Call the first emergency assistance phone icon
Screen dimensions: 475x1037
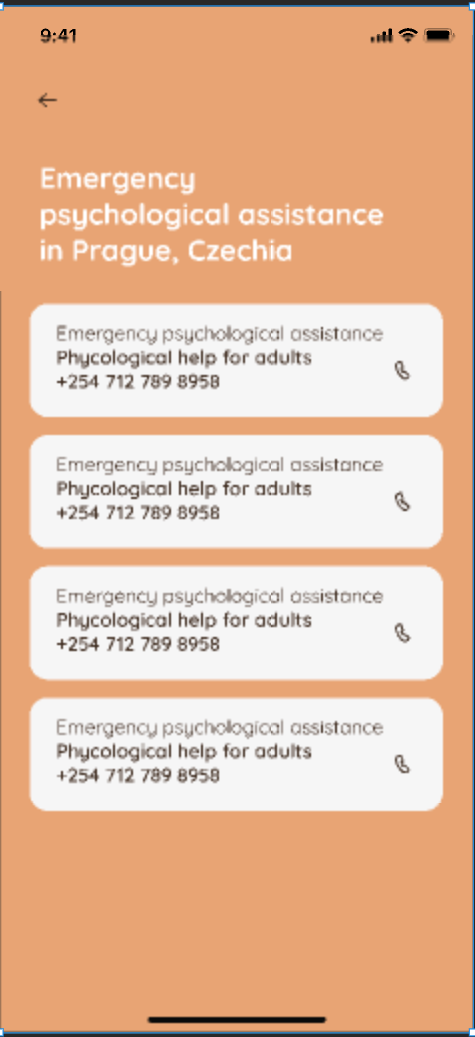[x=402, y=370]
